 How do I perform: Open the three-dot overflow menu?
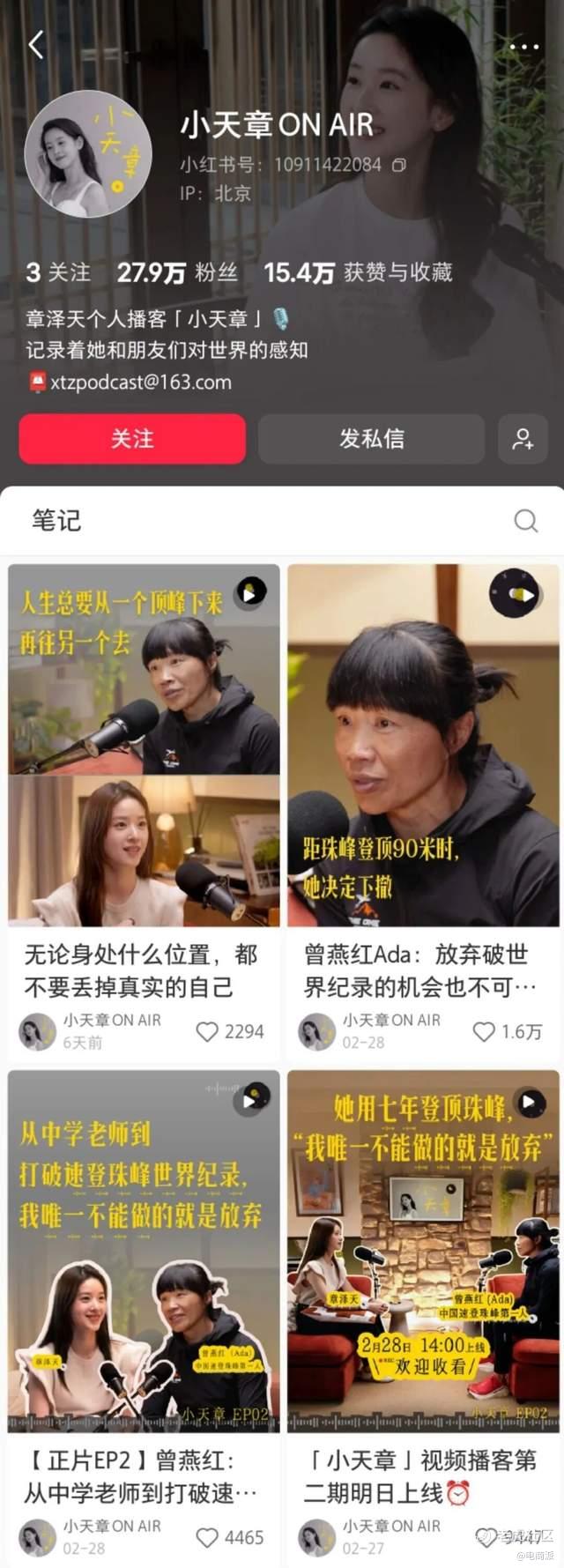(524, 47)
